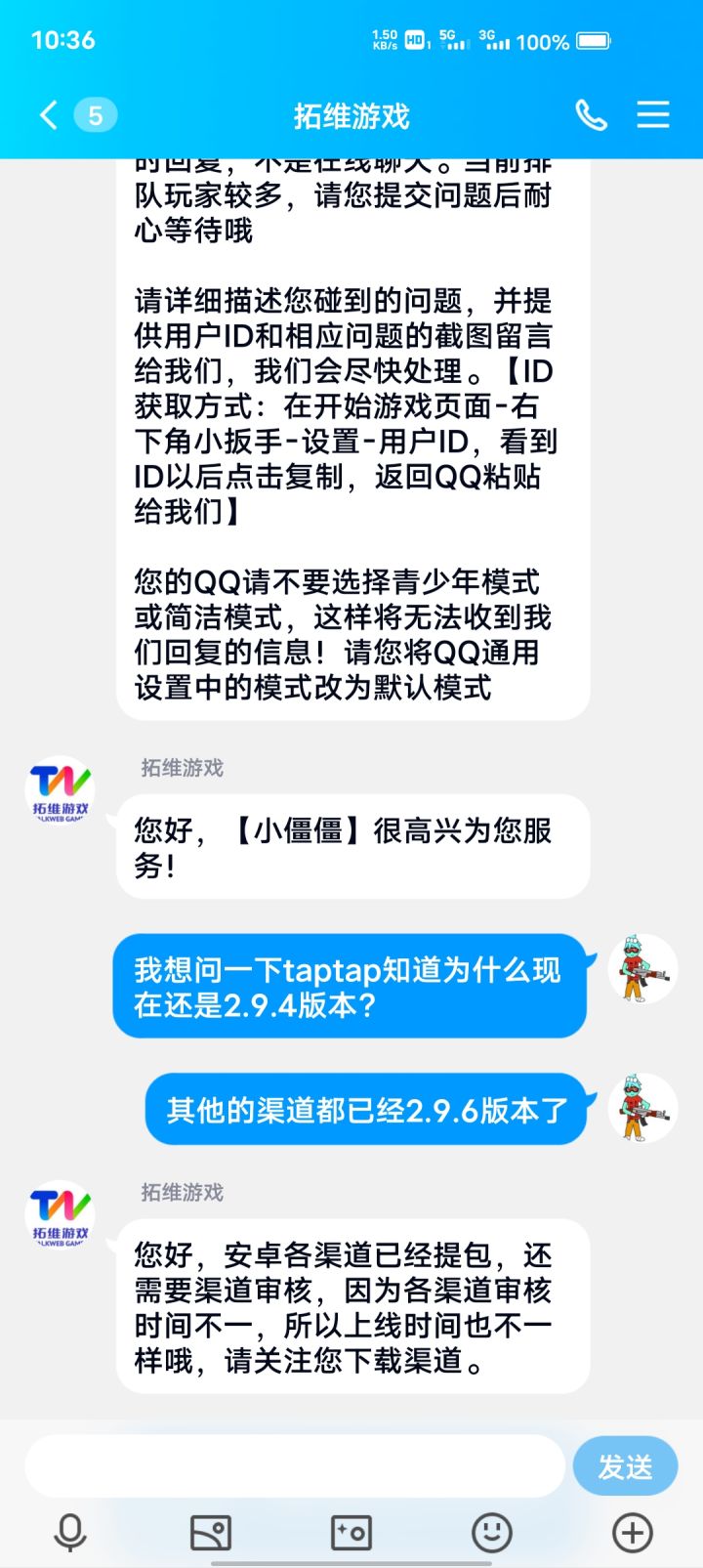Viewport: 703px width, 1568px height.
Task: Tap the microphone icon to record voice
Action: click(69, 1532)
